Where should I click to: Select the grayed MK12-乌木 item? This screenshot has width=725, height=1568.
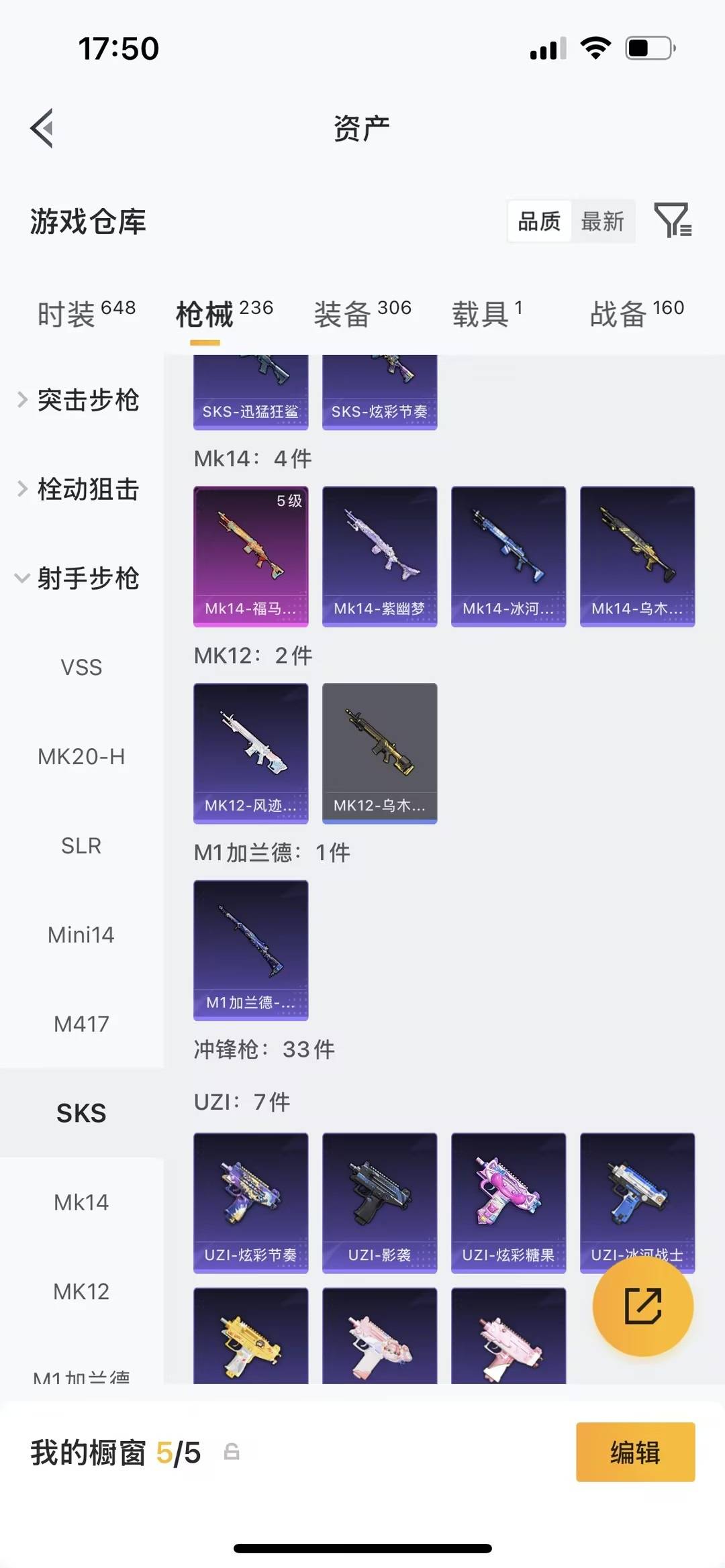coord(379,753)
